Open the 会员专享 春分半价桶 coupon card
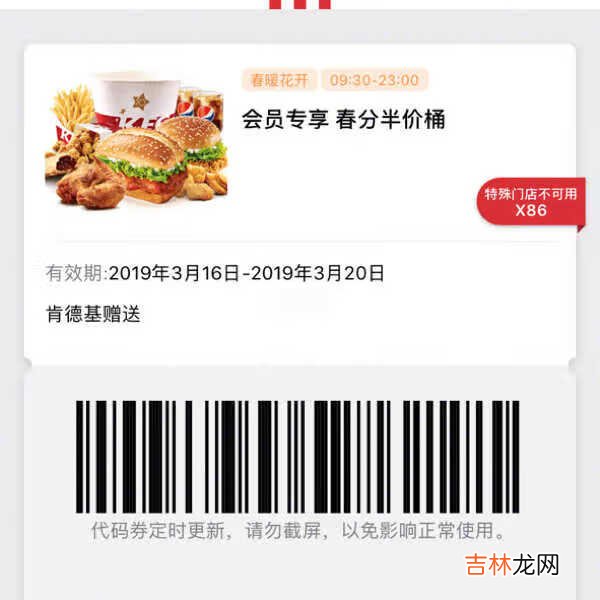This screenshot has width=600, height=600. (x=343, y=120)
